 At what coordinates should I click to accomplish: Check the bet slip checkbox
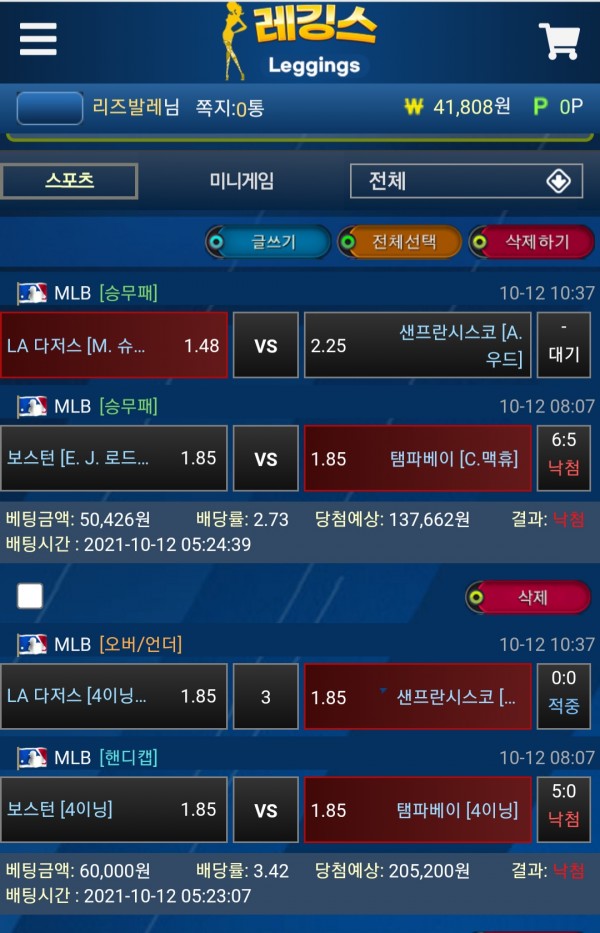point(30,597)
